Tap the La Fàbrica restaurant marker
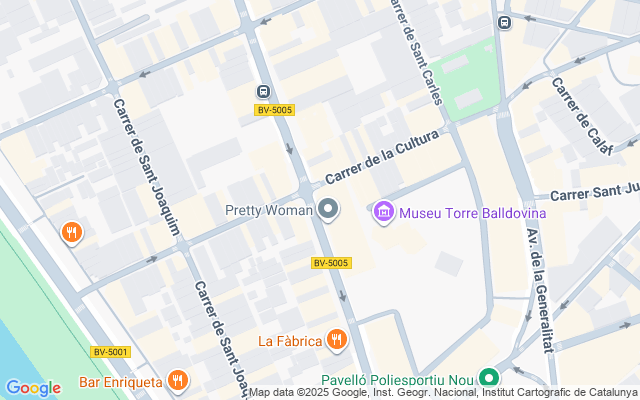The width and height of the screenshot is (640, 400). [x=336, y=340]
